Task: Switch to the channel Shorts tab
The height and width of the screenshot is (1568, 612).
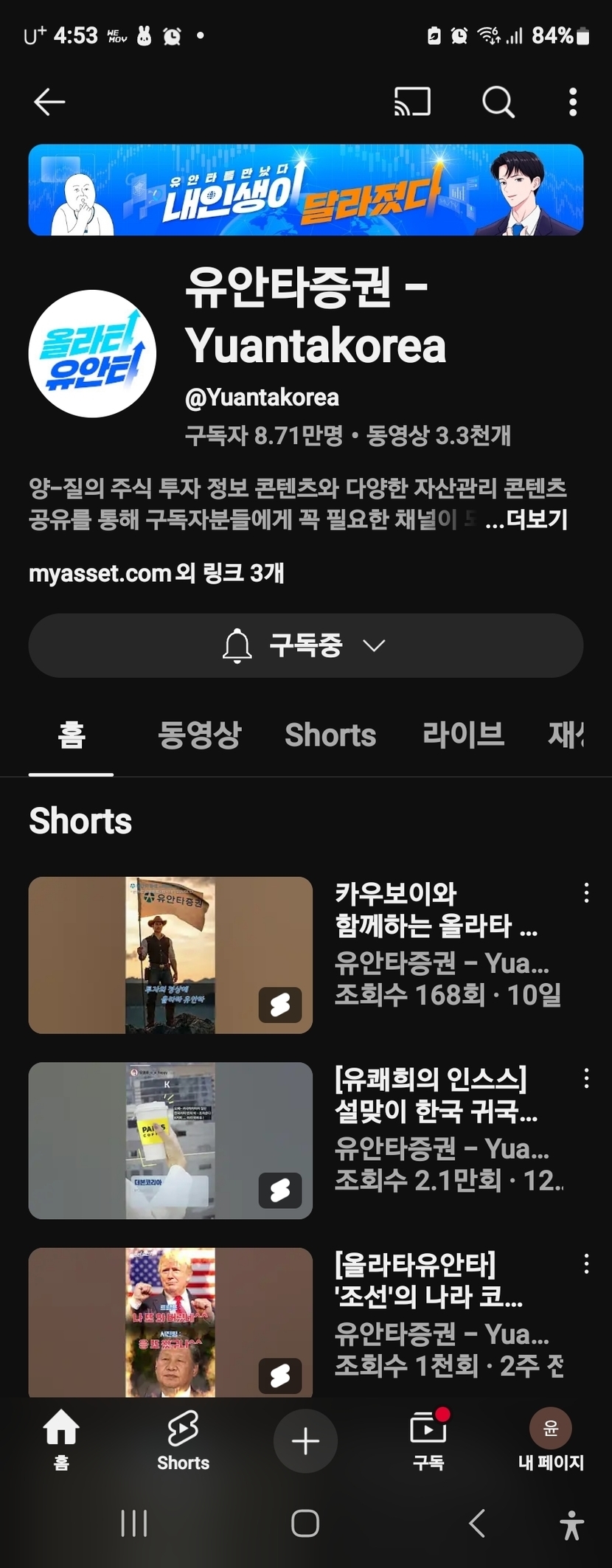Action: tap(330, 735)
